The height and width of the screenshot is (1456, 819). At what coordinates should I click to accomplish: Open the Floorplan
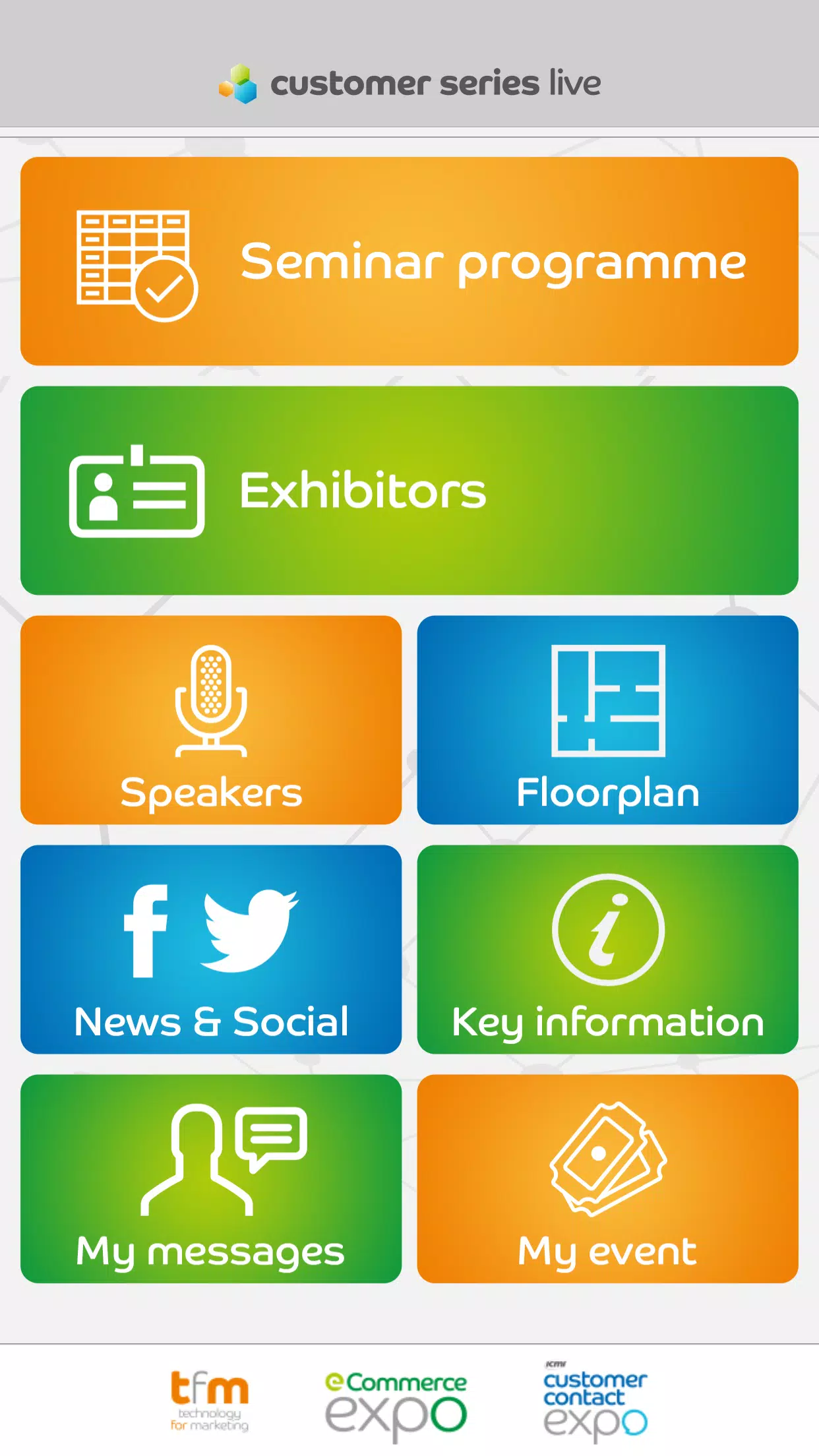[607, 720]
